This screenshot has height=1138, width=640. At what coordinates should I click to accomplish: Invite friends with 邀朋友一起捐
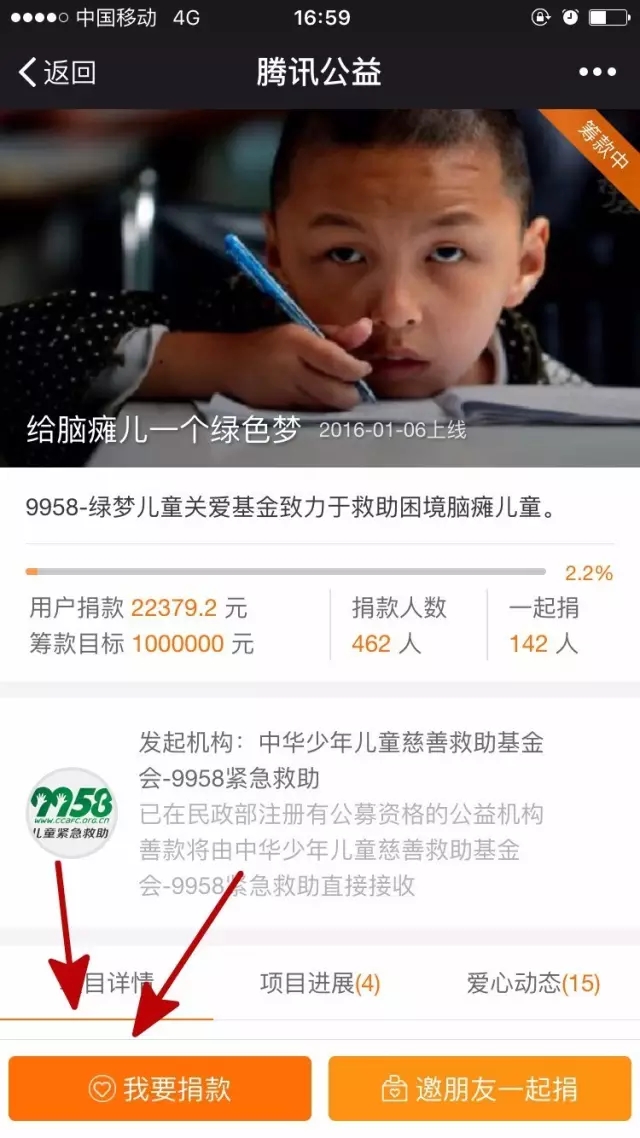point(480,1089)
